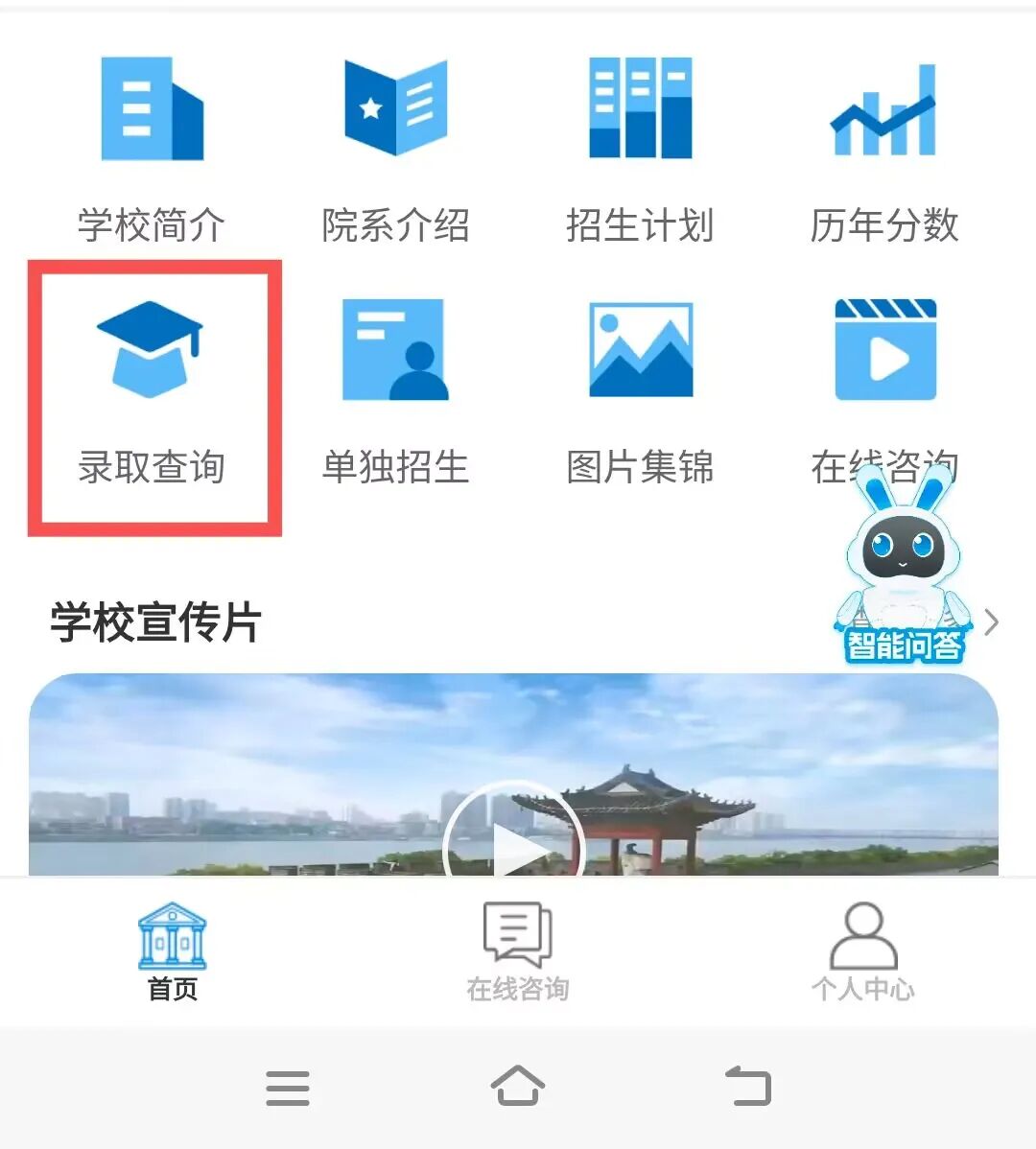Switch to 在线咨询 bottom tab
1036x1149 pixels.
(518, 951)
